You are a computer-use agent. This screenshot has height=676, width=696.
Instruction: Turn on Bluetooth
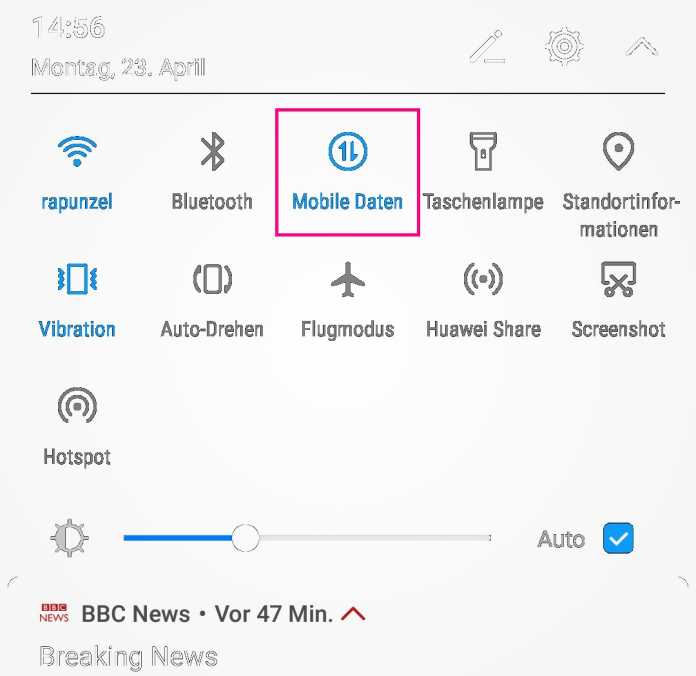pyautogui.click(x=212, y=153)
